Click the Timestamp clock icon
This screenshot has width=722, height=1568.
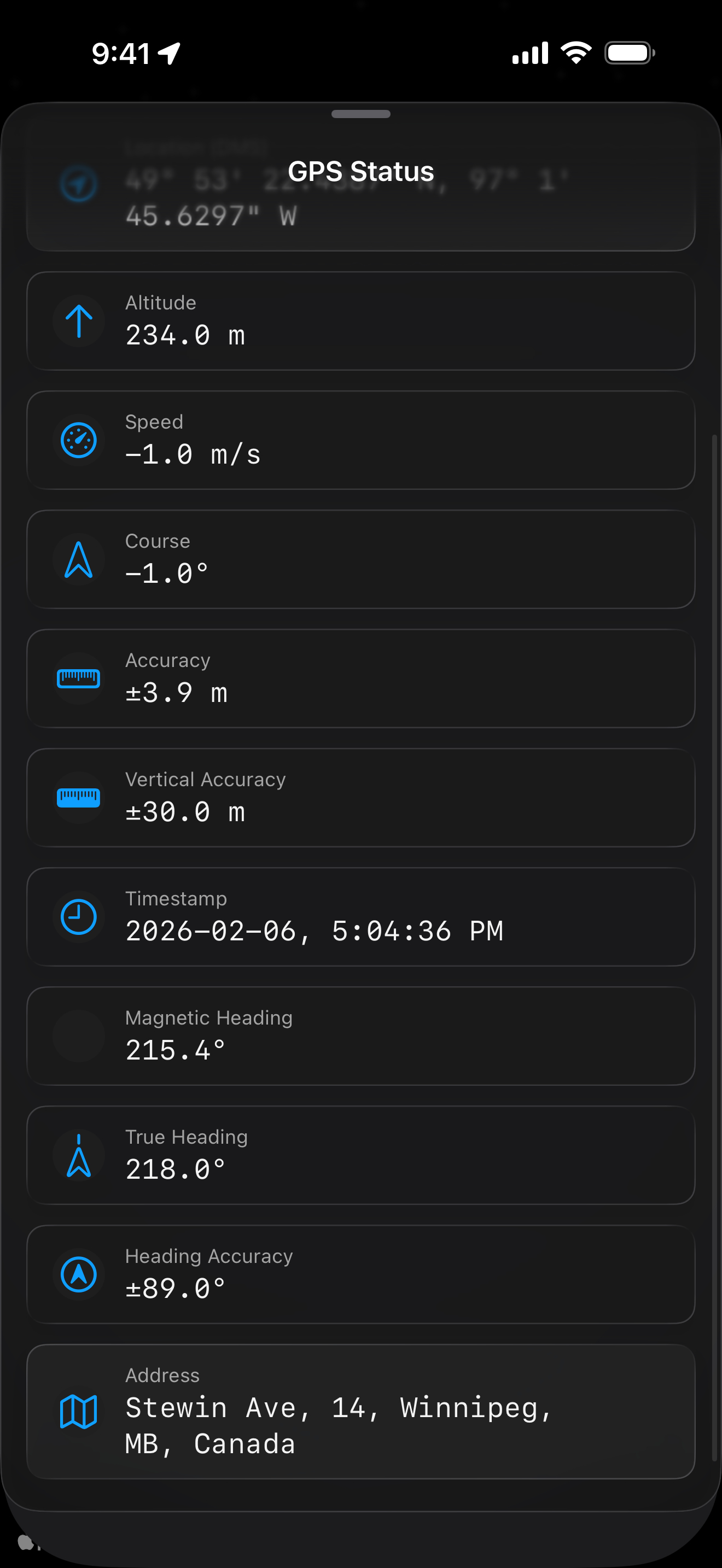79,916
